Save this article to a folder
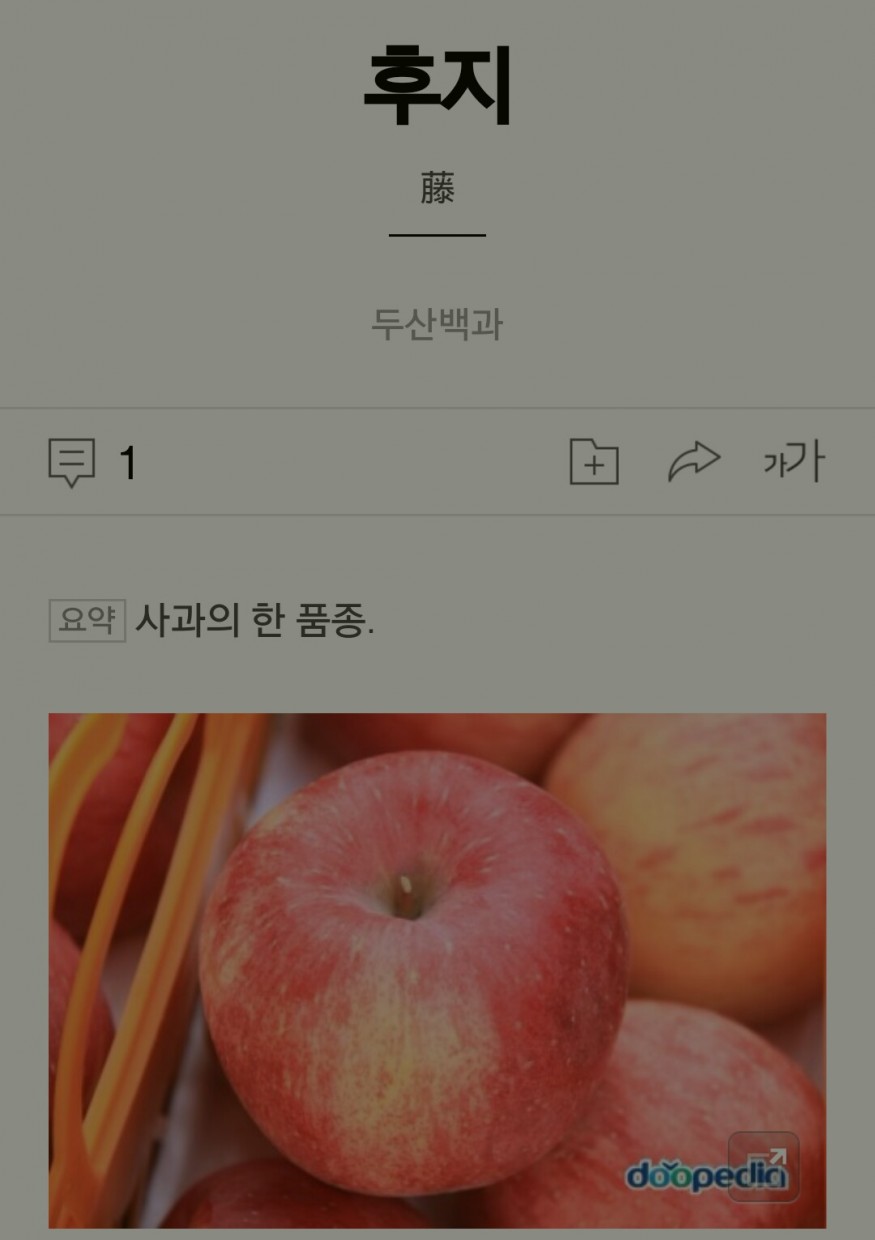 pos(594,462)
